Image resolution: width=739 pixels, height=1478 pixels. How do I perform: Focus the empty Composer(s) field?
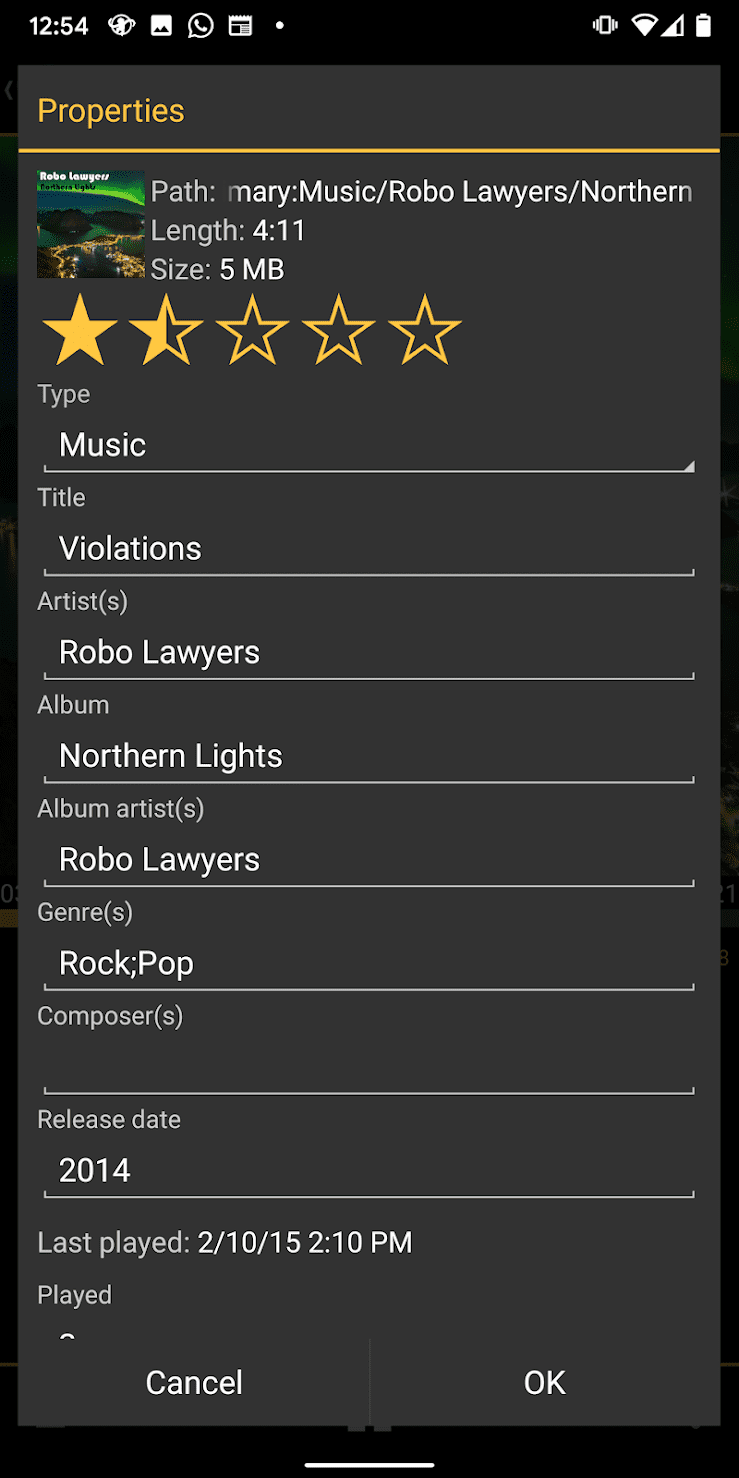368,1067
